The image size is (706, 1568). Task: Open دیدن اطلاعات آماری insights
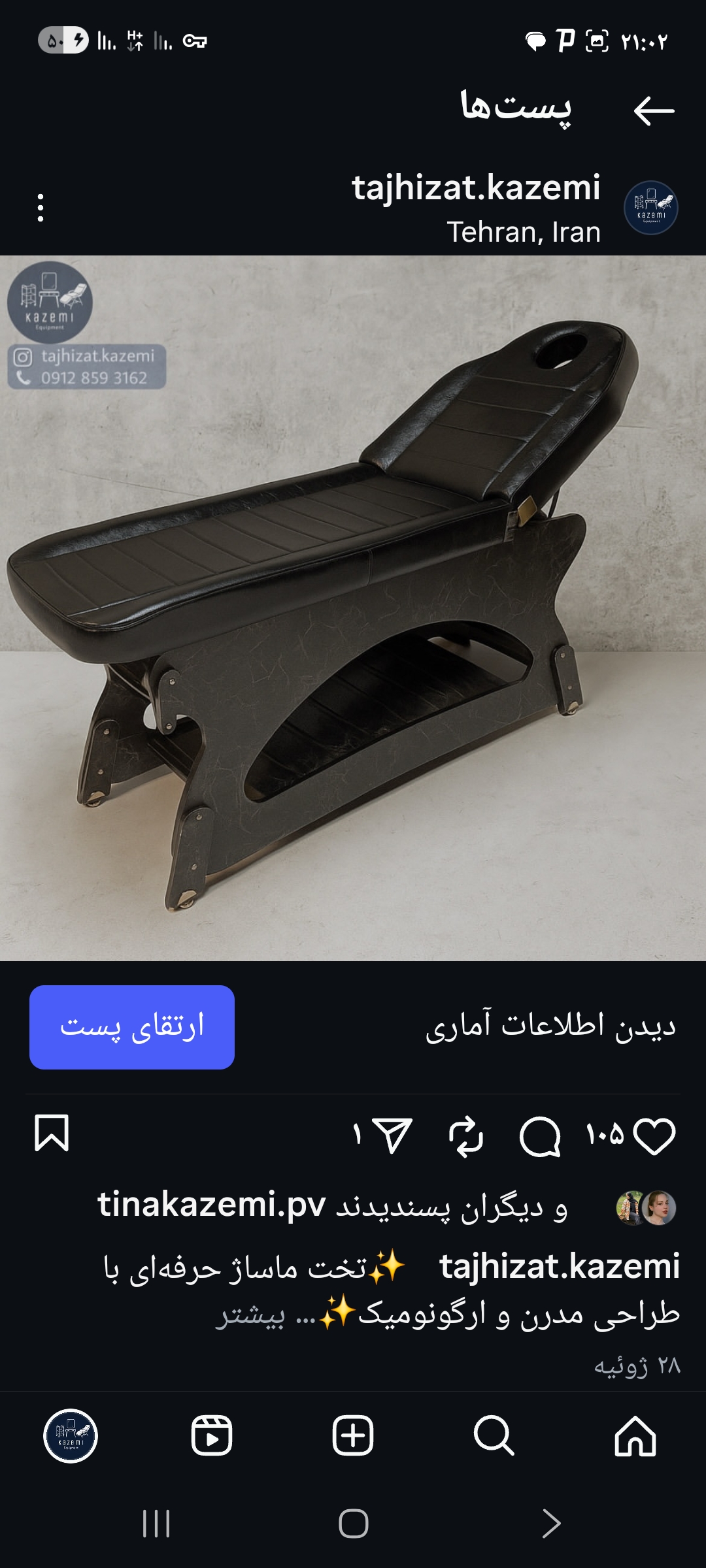[550, 1026]
